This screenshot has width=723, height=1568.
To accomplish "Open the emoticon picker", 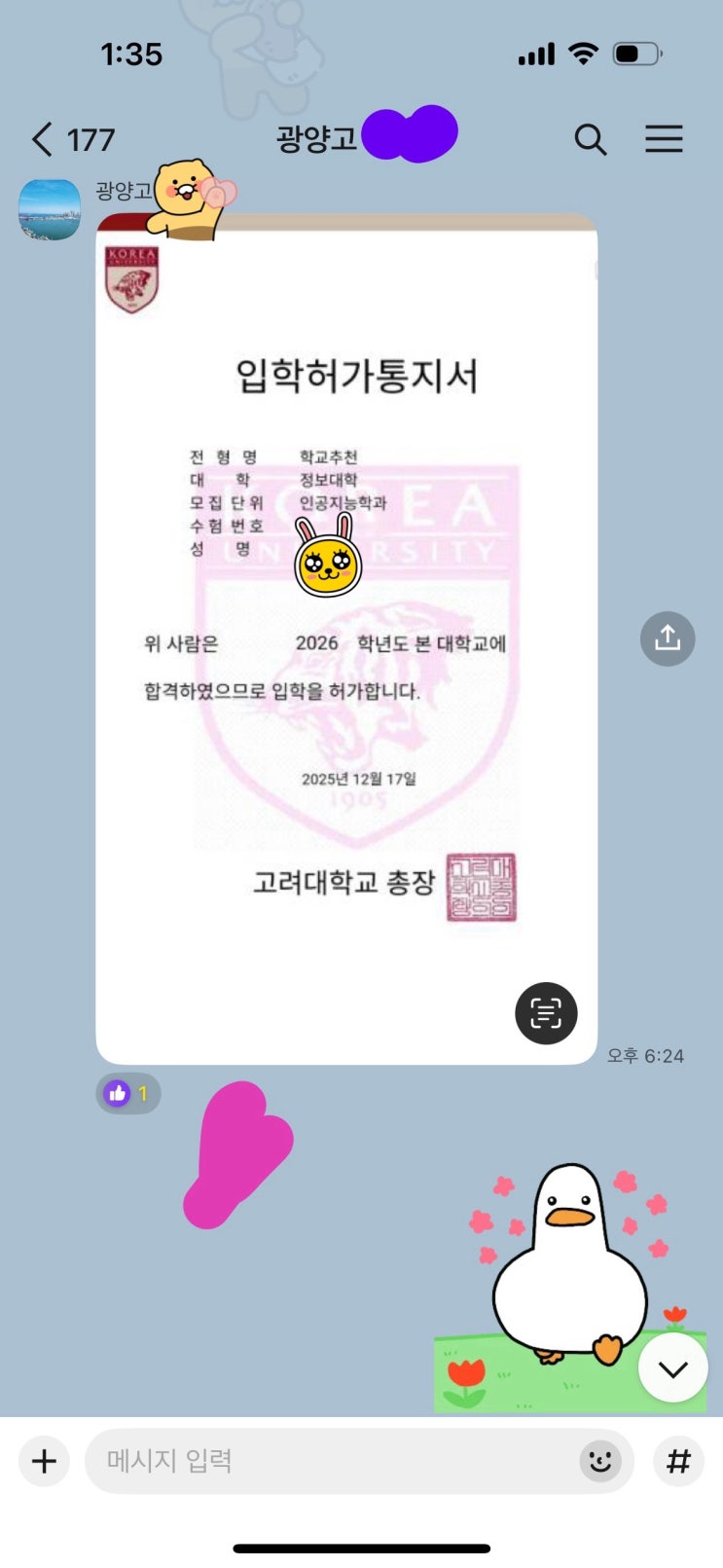I will point(600,1461).
